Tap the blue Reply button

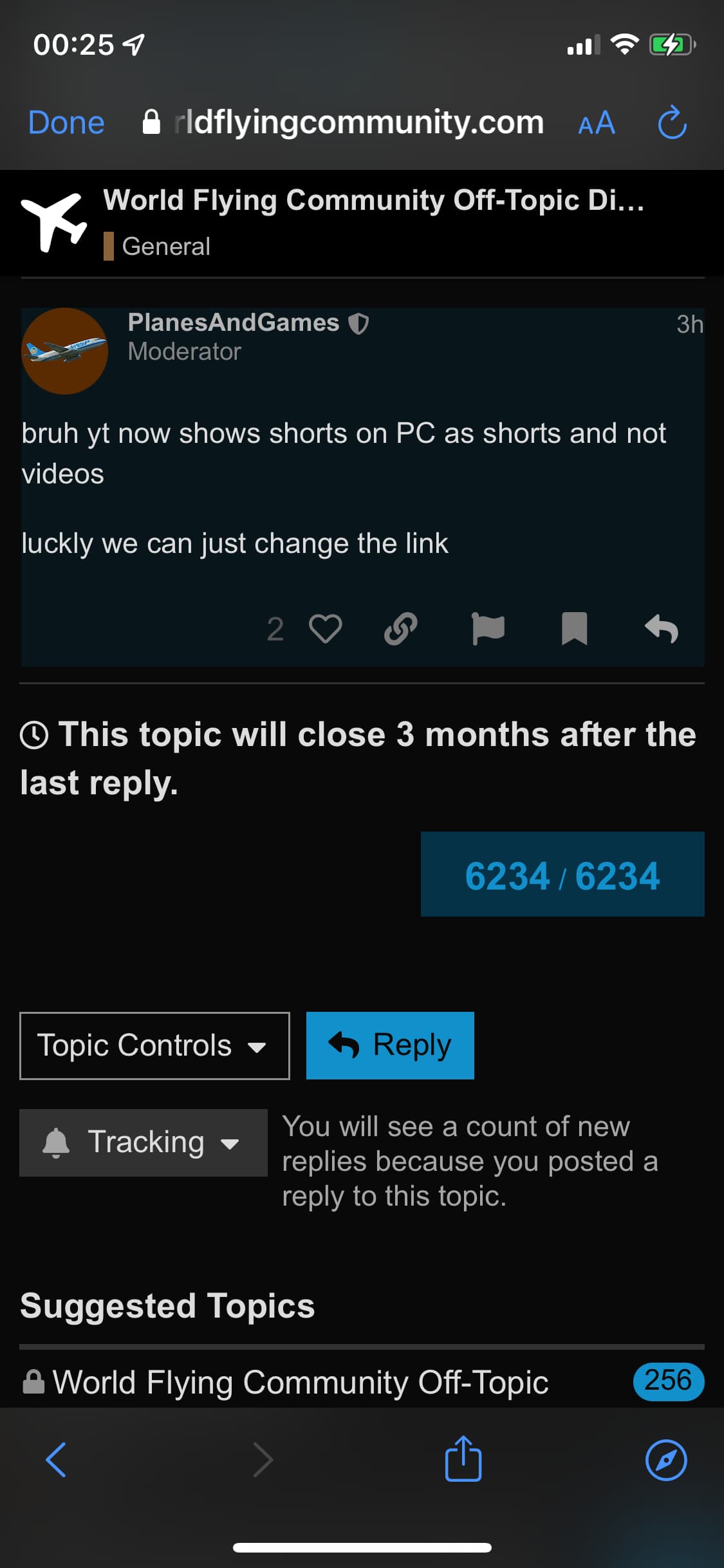[x=390, y=1046]
